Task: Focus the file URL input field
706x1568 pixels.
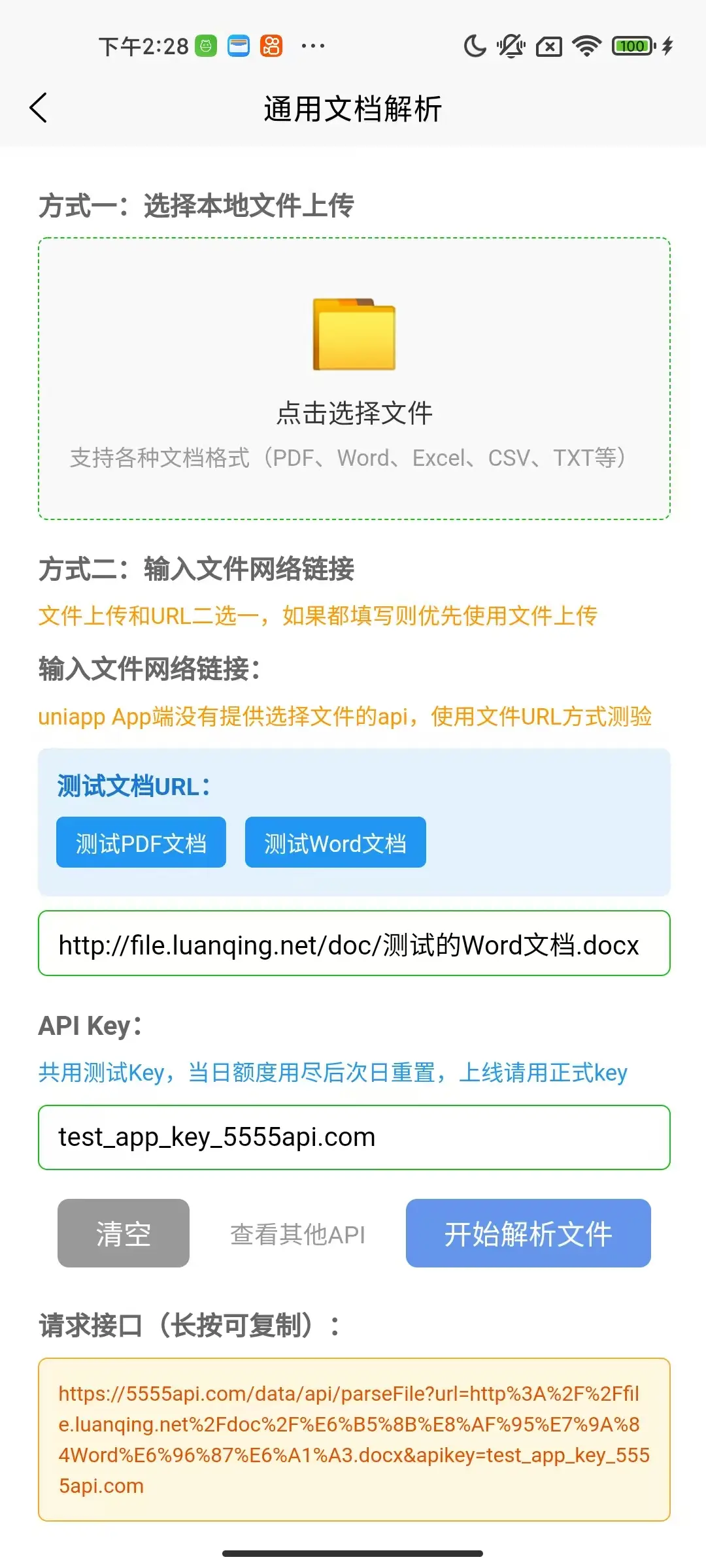Action: (x=354, y=943)
